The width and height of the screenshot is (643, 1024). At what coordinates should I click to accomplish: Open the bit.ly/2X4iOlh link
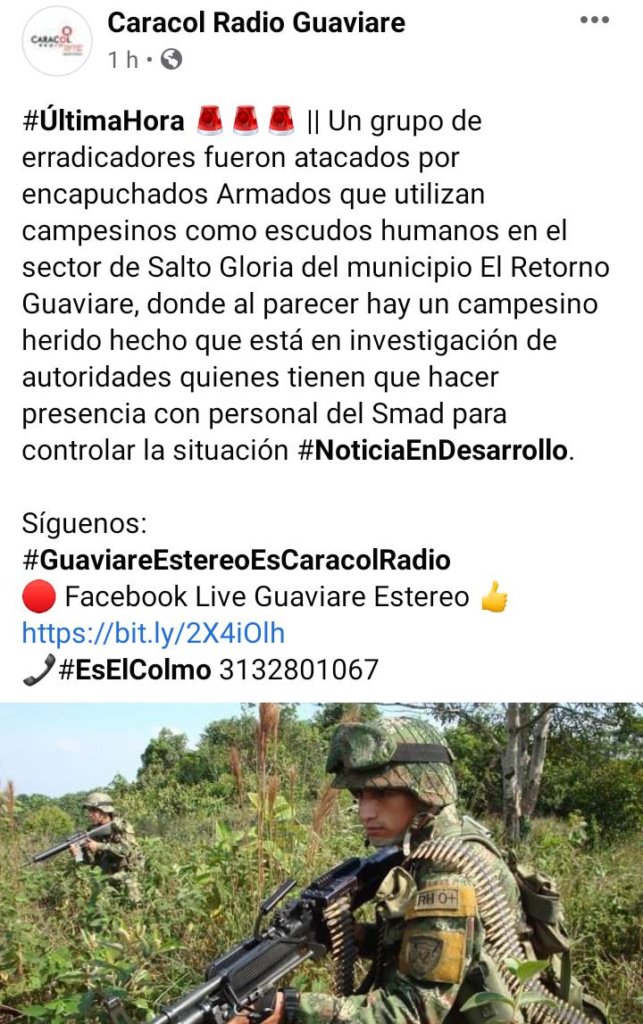point(153,633)
